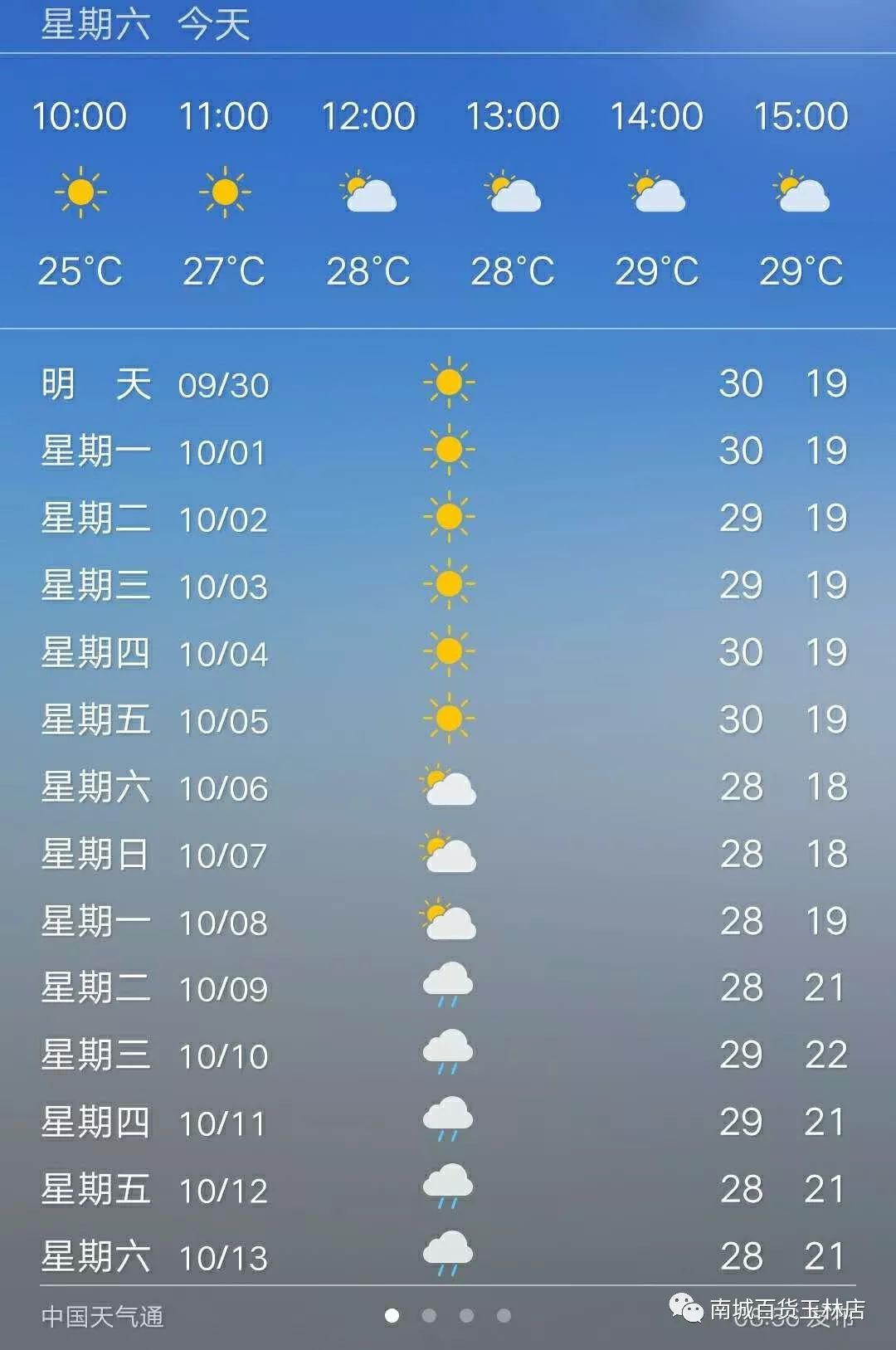The height and width of the screenshot is (1350, 896).
Task: Tap the partly cloudy icon at 12:00
Action: click(371, 193)
